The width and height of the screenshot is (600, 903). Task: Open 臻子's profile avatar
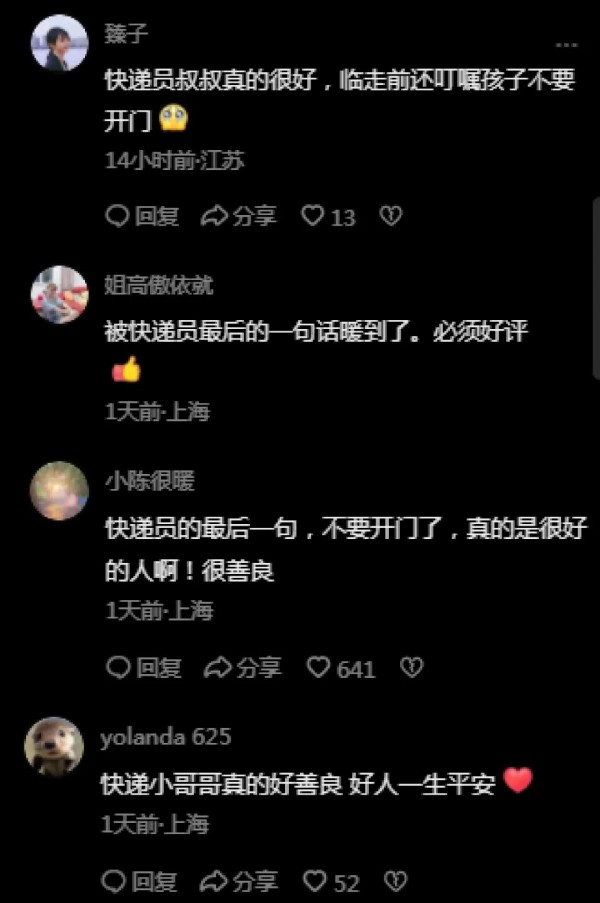pyautogui.click(x=60, y=43)
